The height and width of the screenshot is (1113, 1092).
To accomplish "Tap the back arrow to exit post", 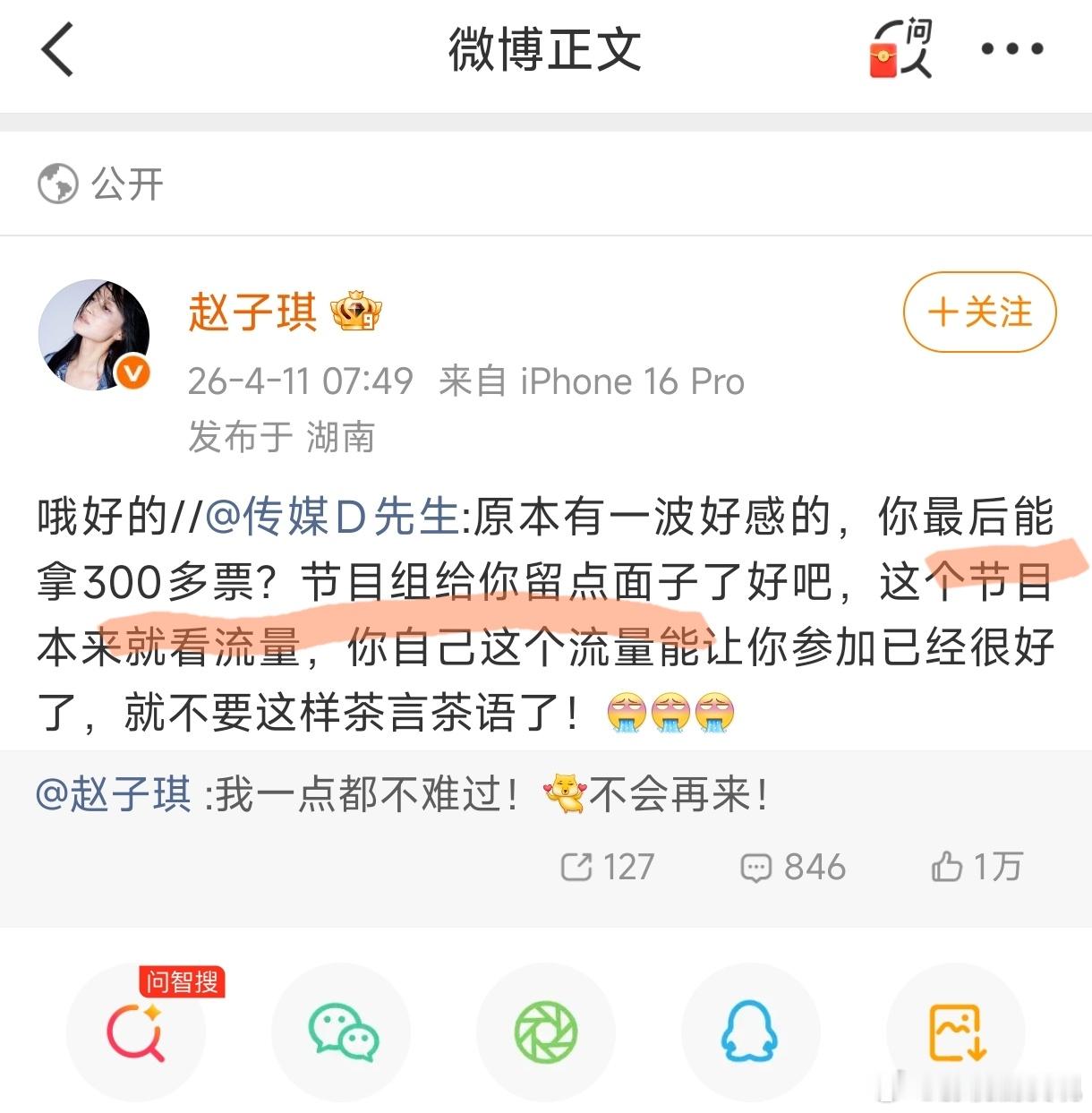I will pos(57,51).
